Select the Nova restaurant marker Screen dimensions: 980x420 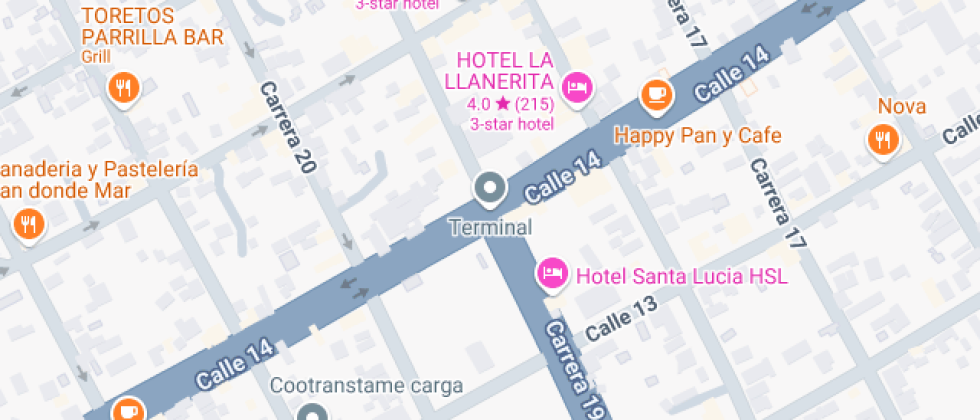(881, 140)
